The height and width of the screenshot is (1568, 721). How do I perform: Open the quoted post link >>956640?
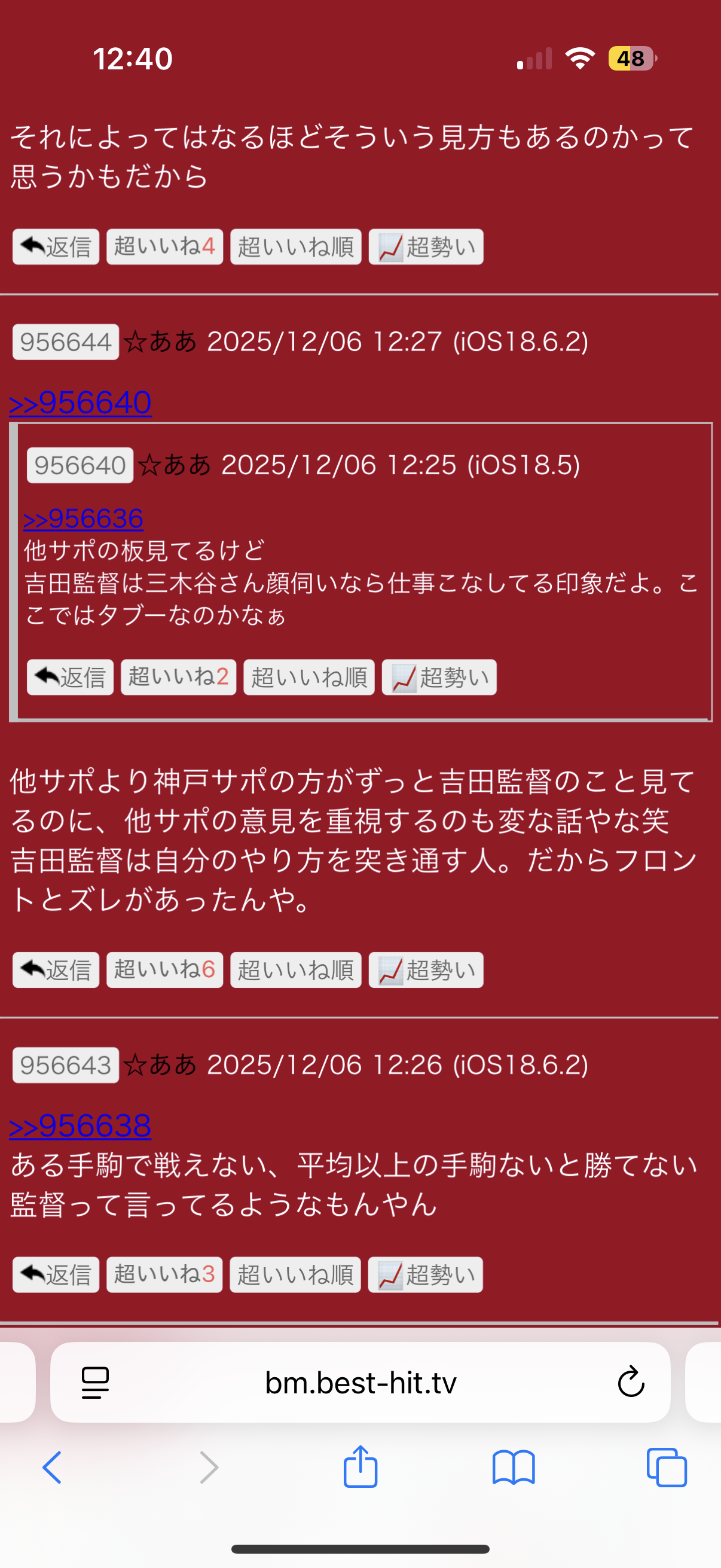[80, 402]
